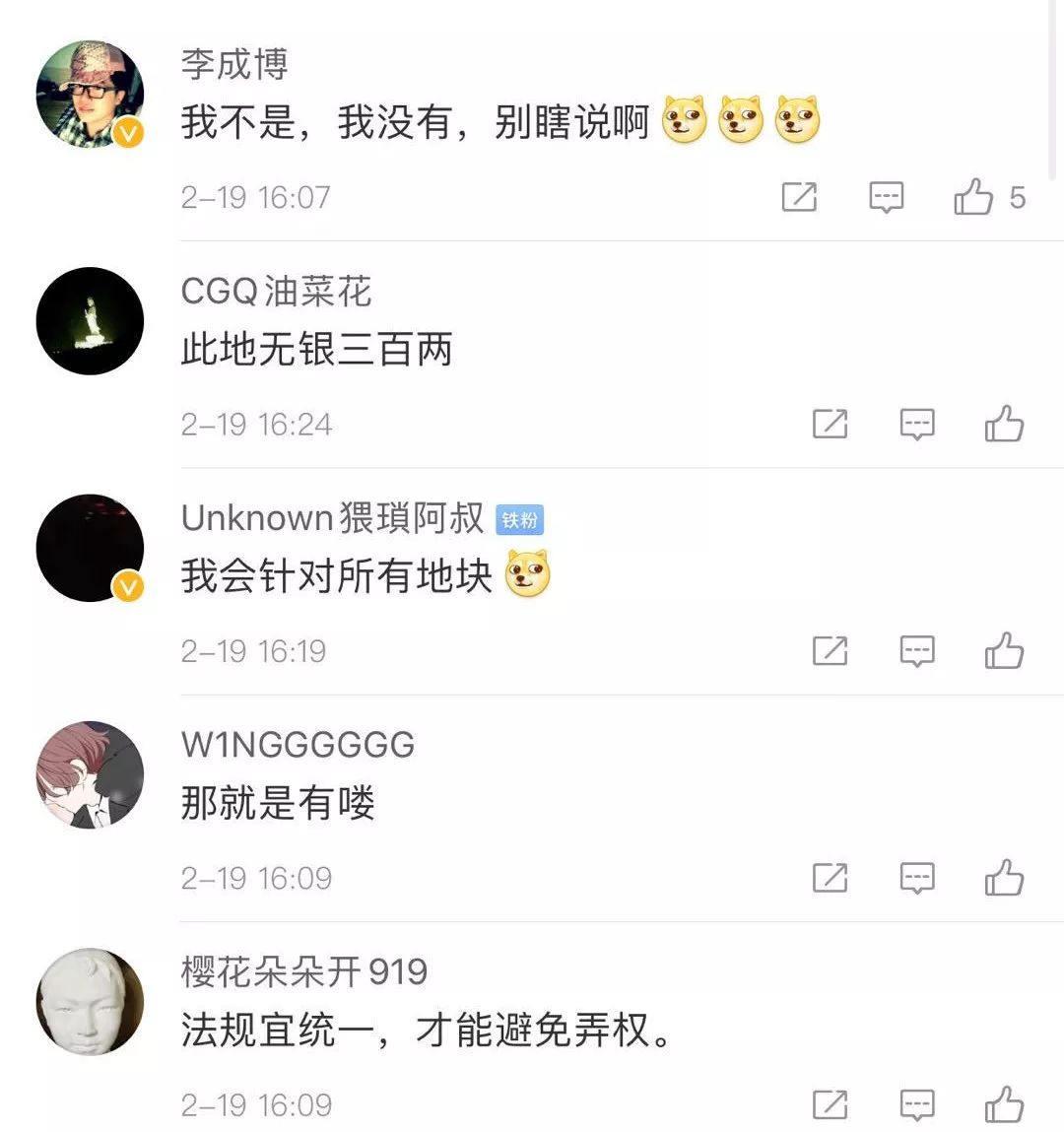Viewport: 1064px width, 1132px height.
Task: Open username 樱花朵朵开919
Action: (x=303, y=972)
